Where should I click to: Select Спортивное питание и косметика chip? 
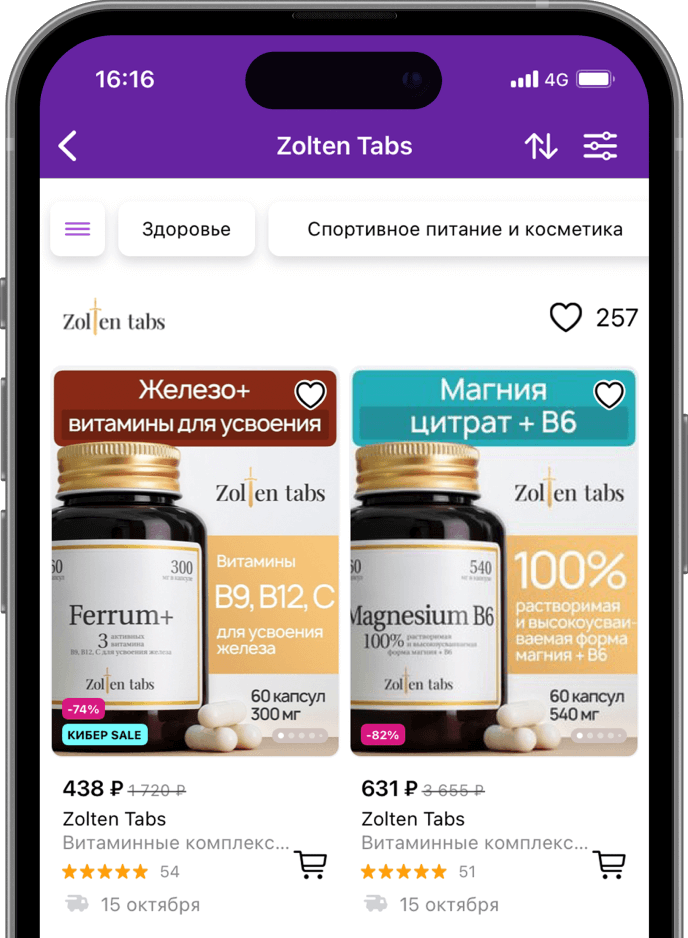tap(464, 229)
